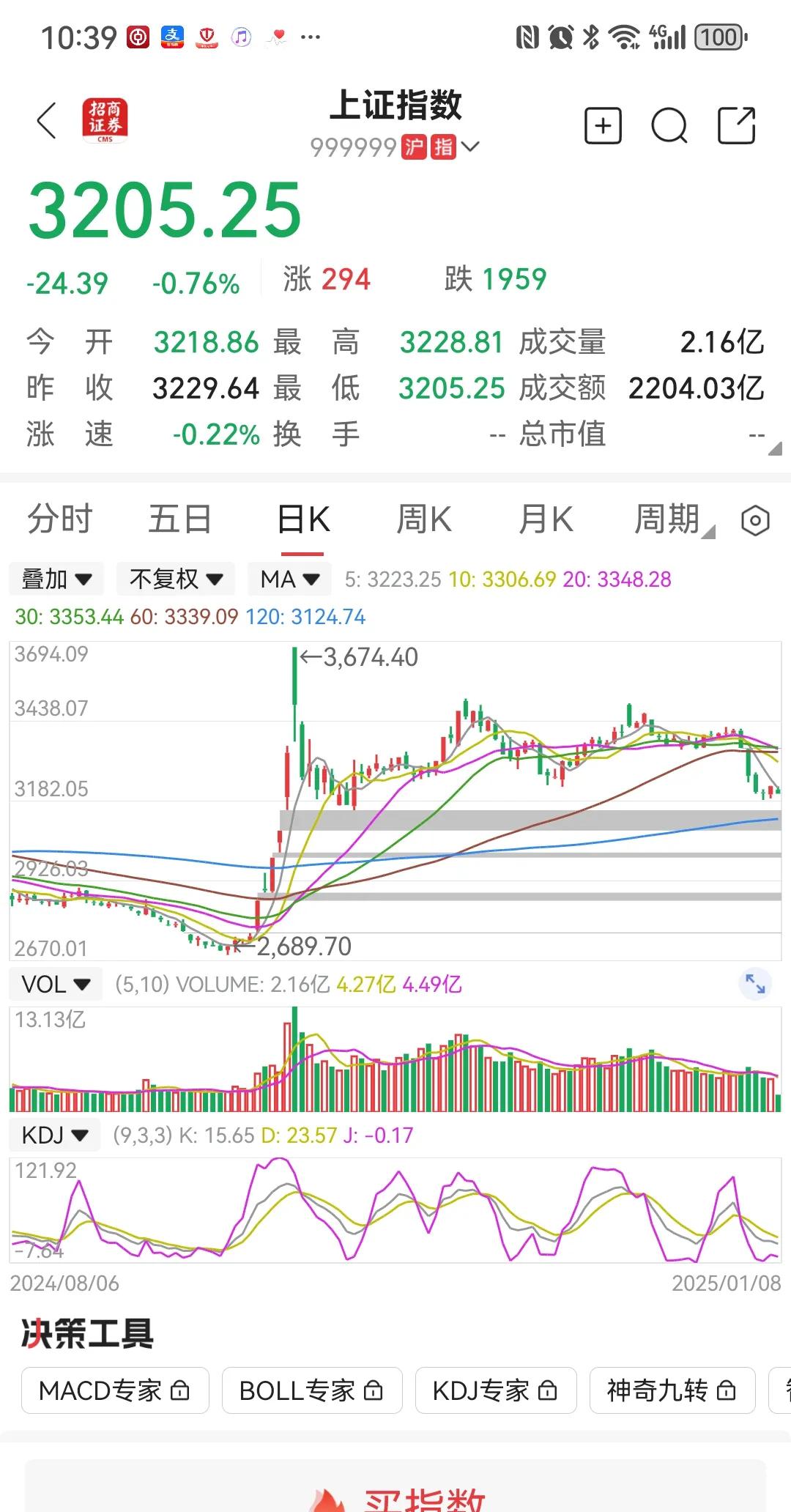
Task: Click the back arrow to exit
Action: pos(46,122)
